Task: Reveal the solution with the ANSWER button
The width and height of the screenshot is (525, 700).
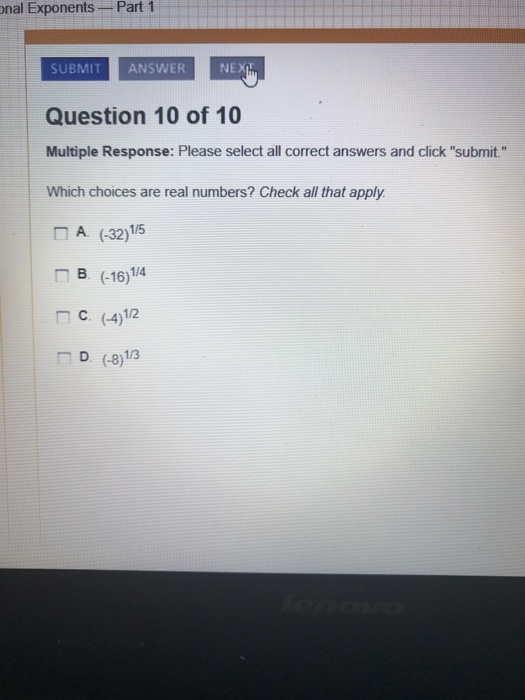Action: 156,68
